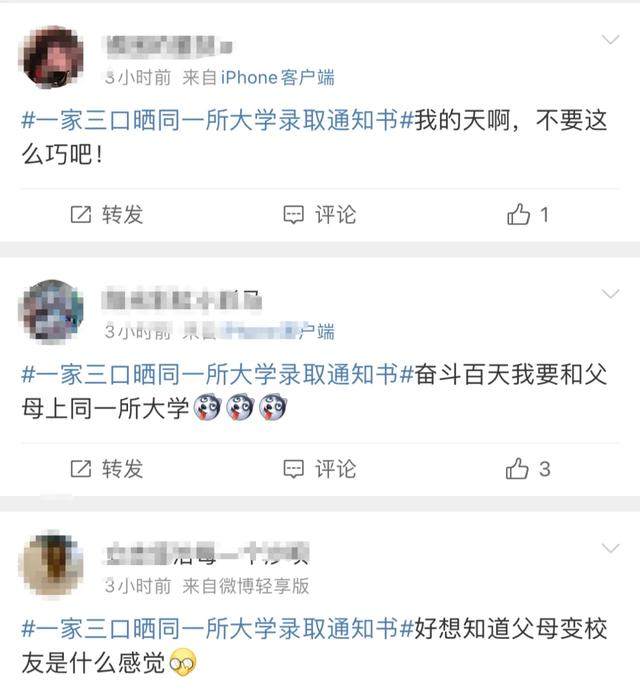Open the avatar of the 奋斗百天 poster
The image size is (640, 690).
50,311
